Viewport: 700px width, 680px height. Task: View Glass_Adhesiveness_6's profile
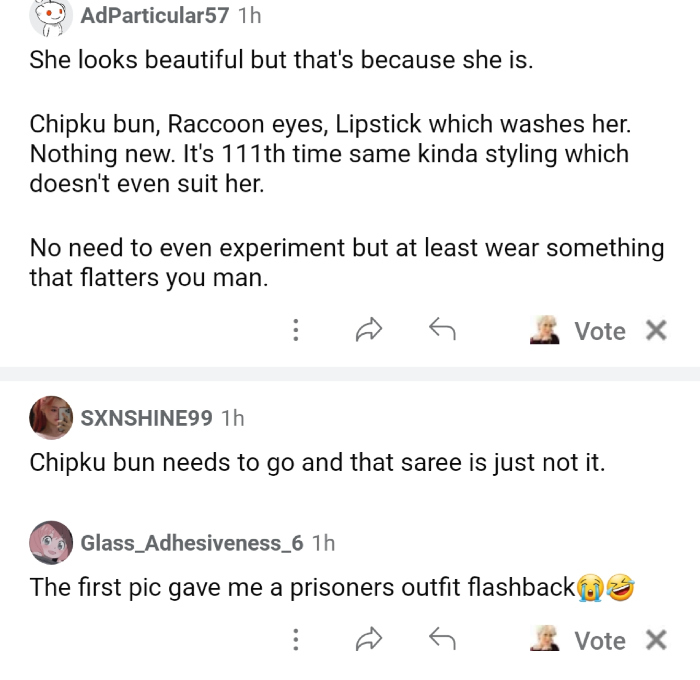pyautogui.click(x=191, y=543)
